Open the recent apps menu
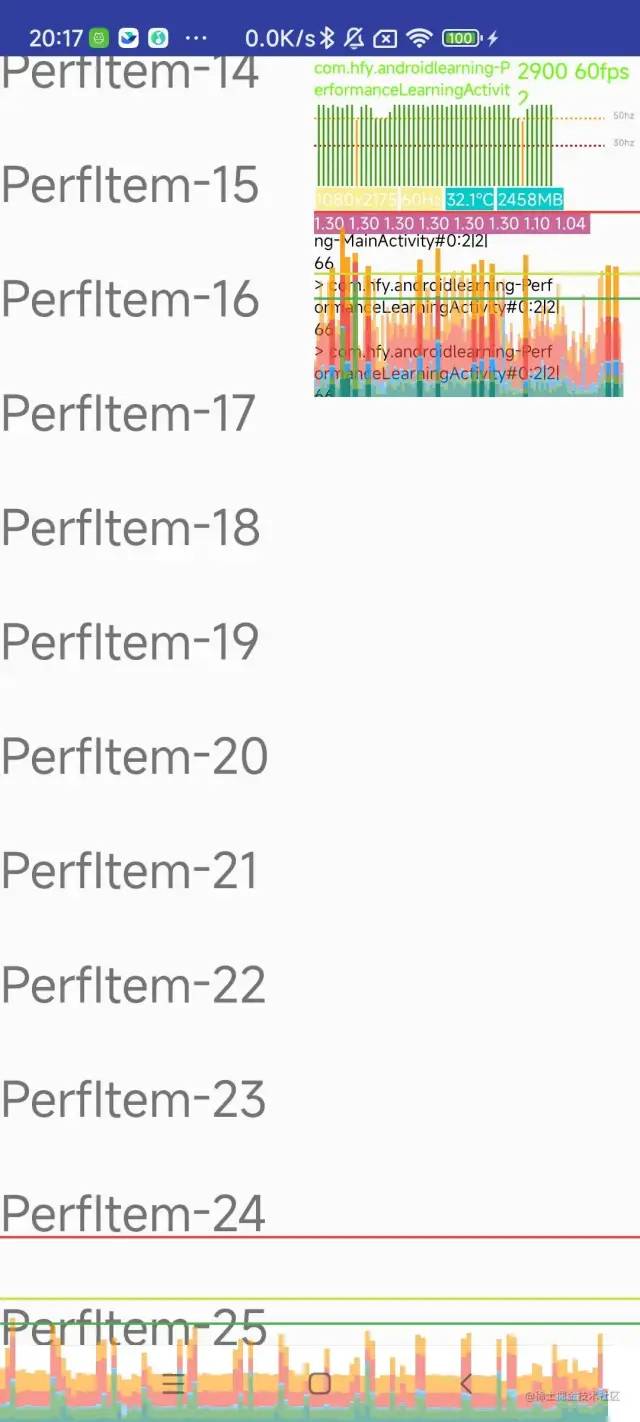The image size is (640, 1422). coord(173,1383)
